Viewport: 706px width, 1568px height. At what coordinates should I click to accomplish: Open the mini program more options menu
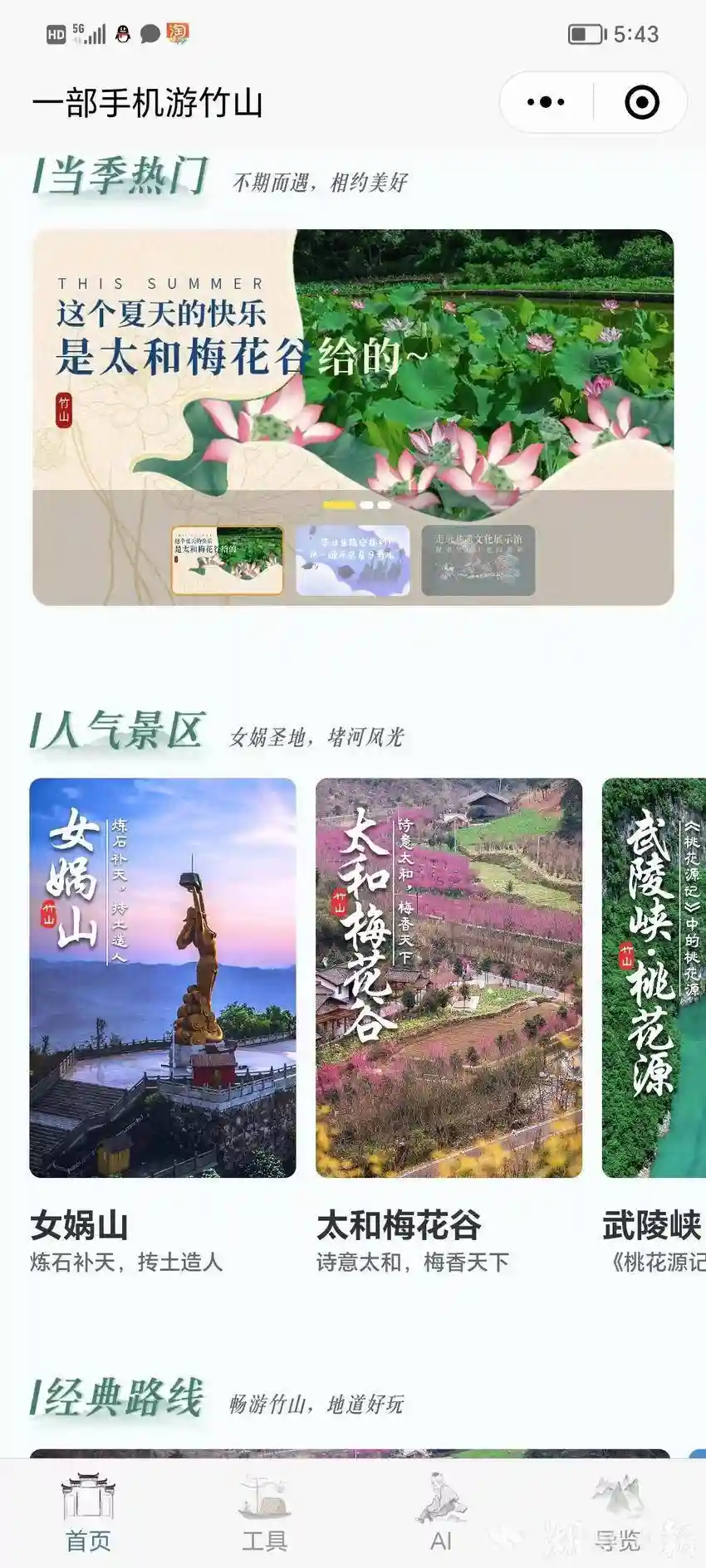[x=546, y=102]
